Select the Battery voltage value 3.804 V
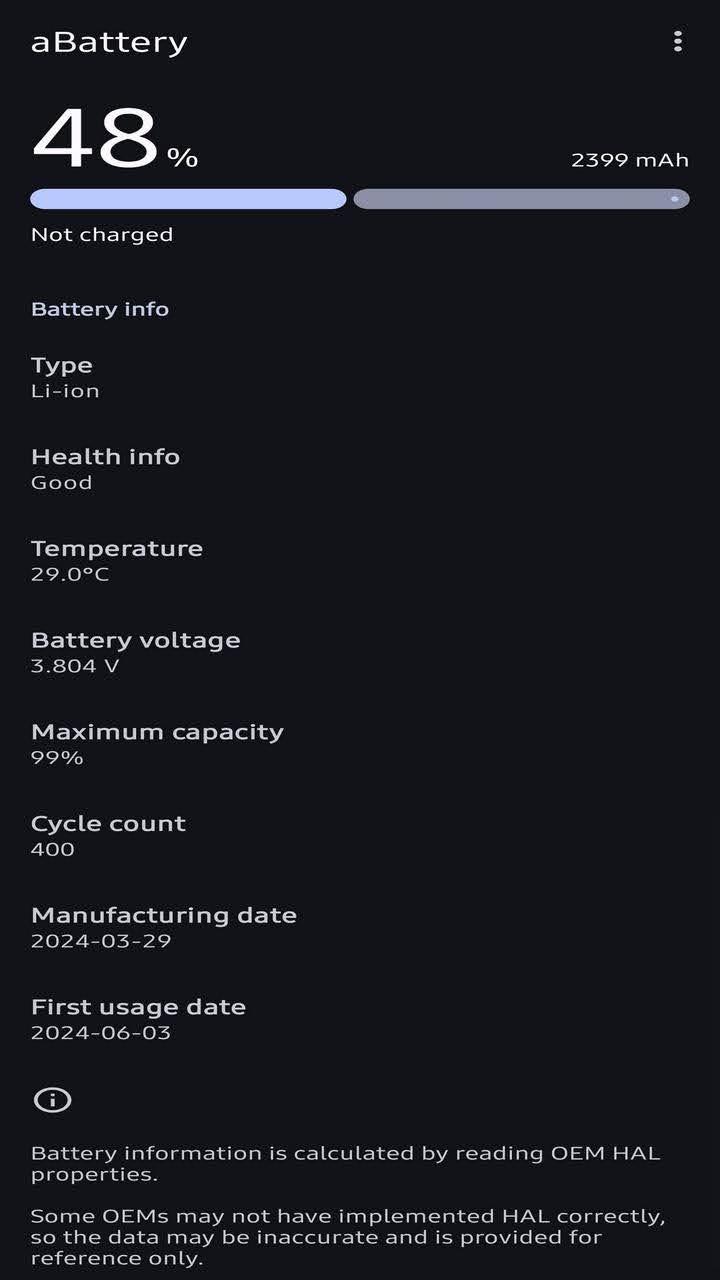Viewport: 720px width, 1280px height. [136, 651]
